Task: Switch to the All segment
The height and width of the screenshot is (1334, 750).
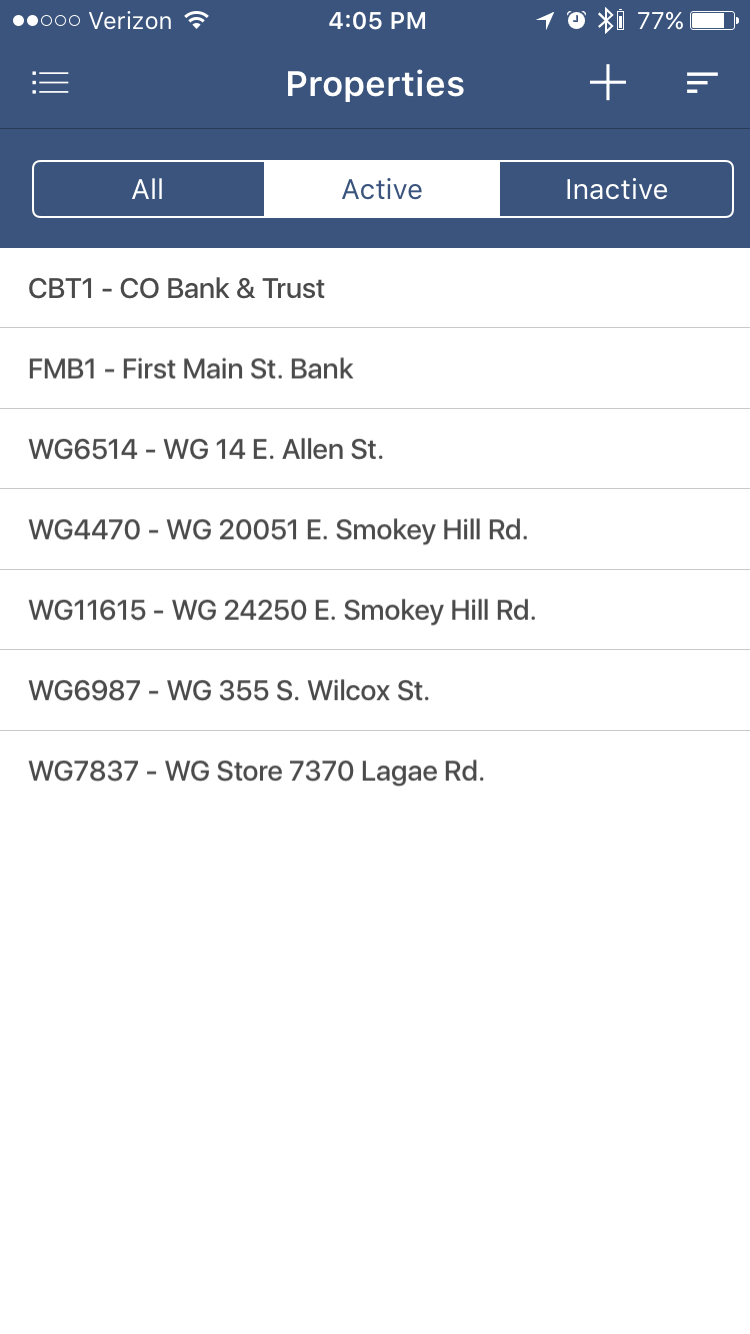Action: [x=148, y=189]
